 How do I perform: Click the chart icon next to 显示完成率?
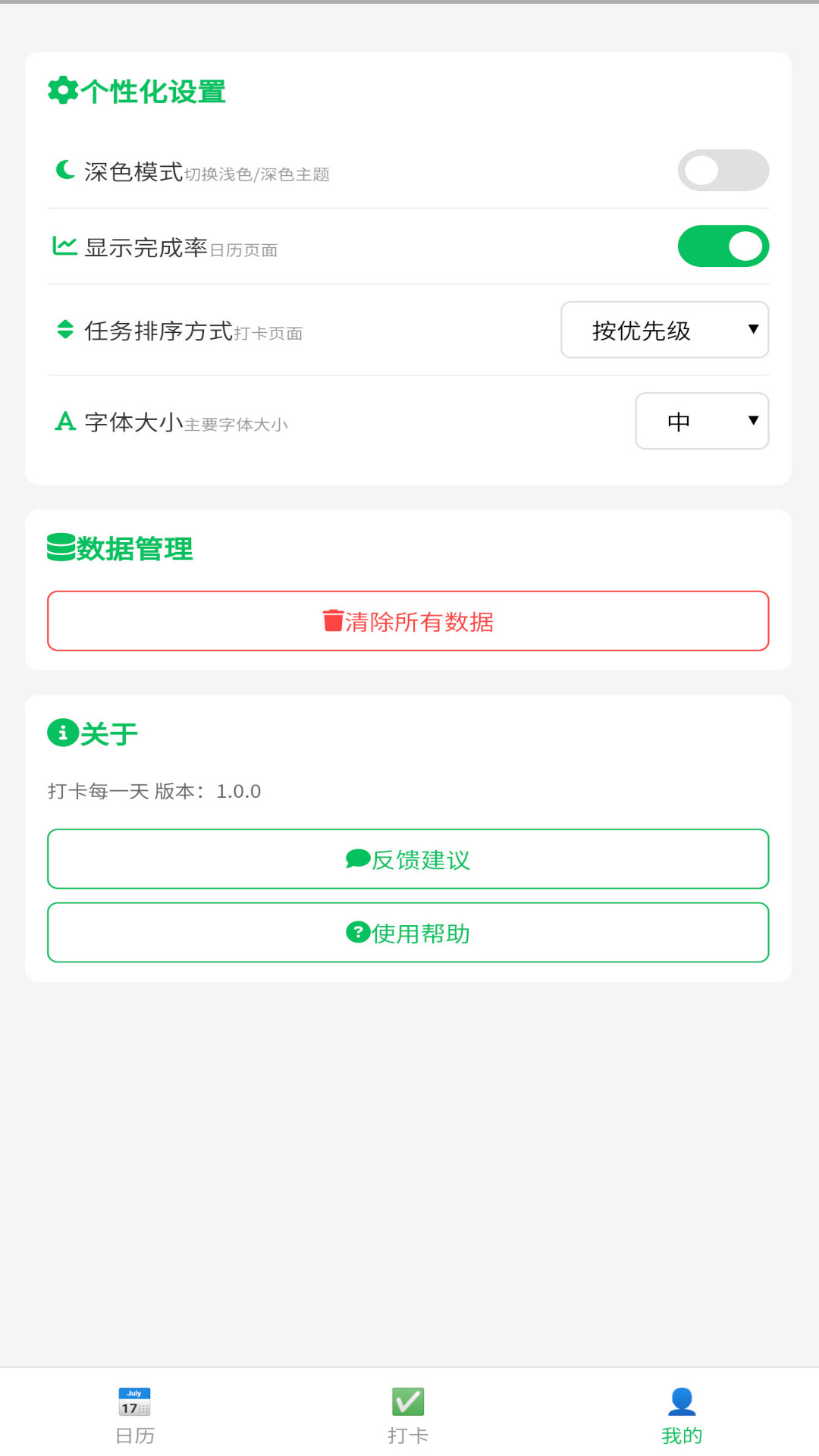pos(64,244)
